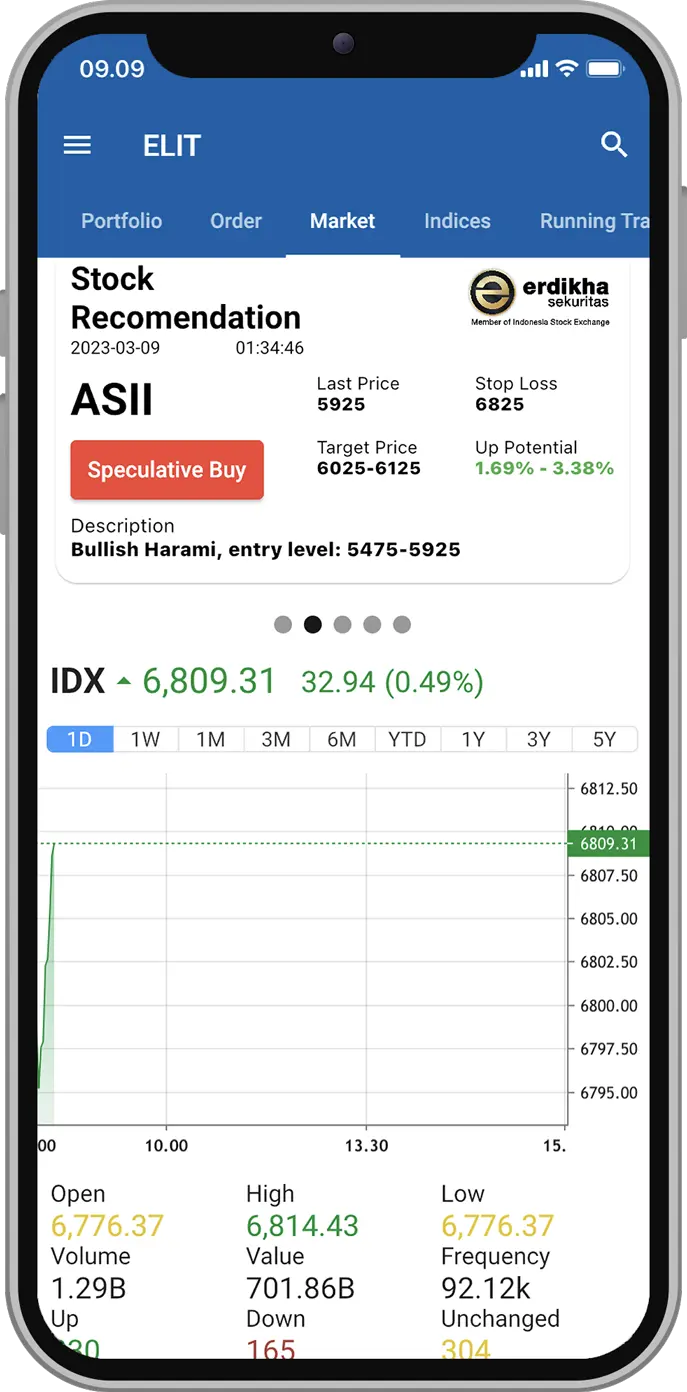Show the 1D chart range
The image size is (687, 1392).
coord(79,739)
